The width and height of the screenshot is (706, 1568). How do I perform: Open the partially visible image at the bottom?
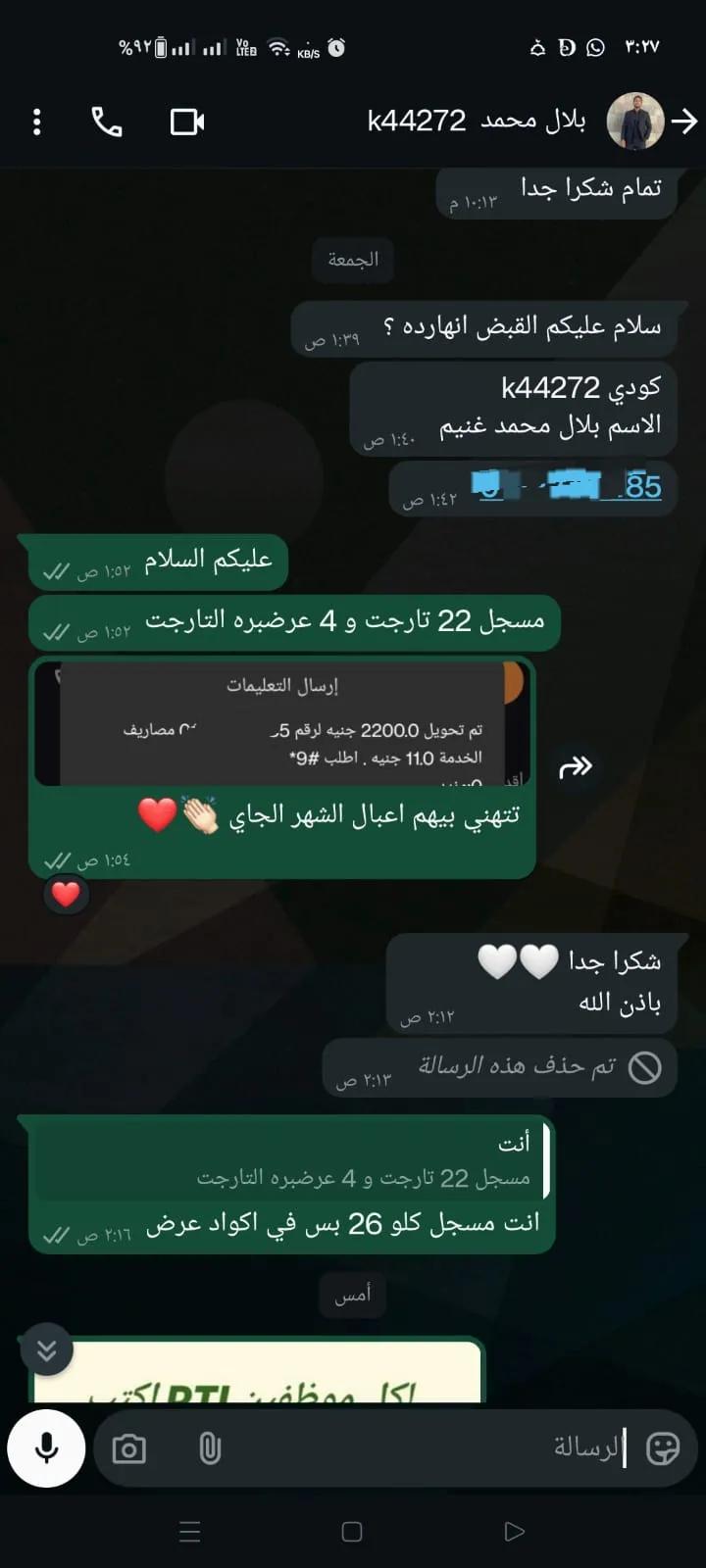click(x=257, y=1377)
